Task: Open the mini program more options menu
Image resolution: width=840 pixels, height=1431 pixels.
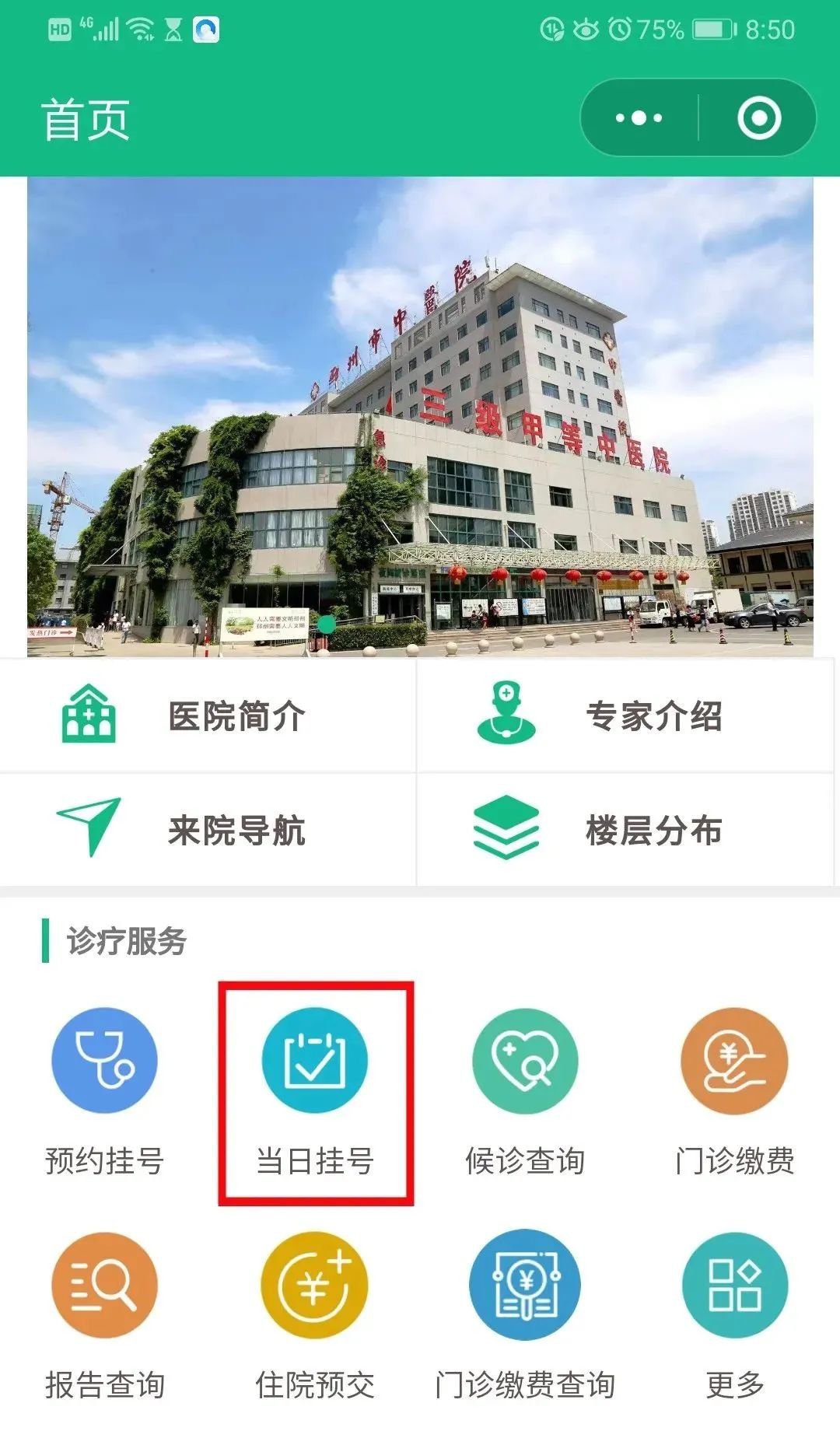Action: point(639,118)
